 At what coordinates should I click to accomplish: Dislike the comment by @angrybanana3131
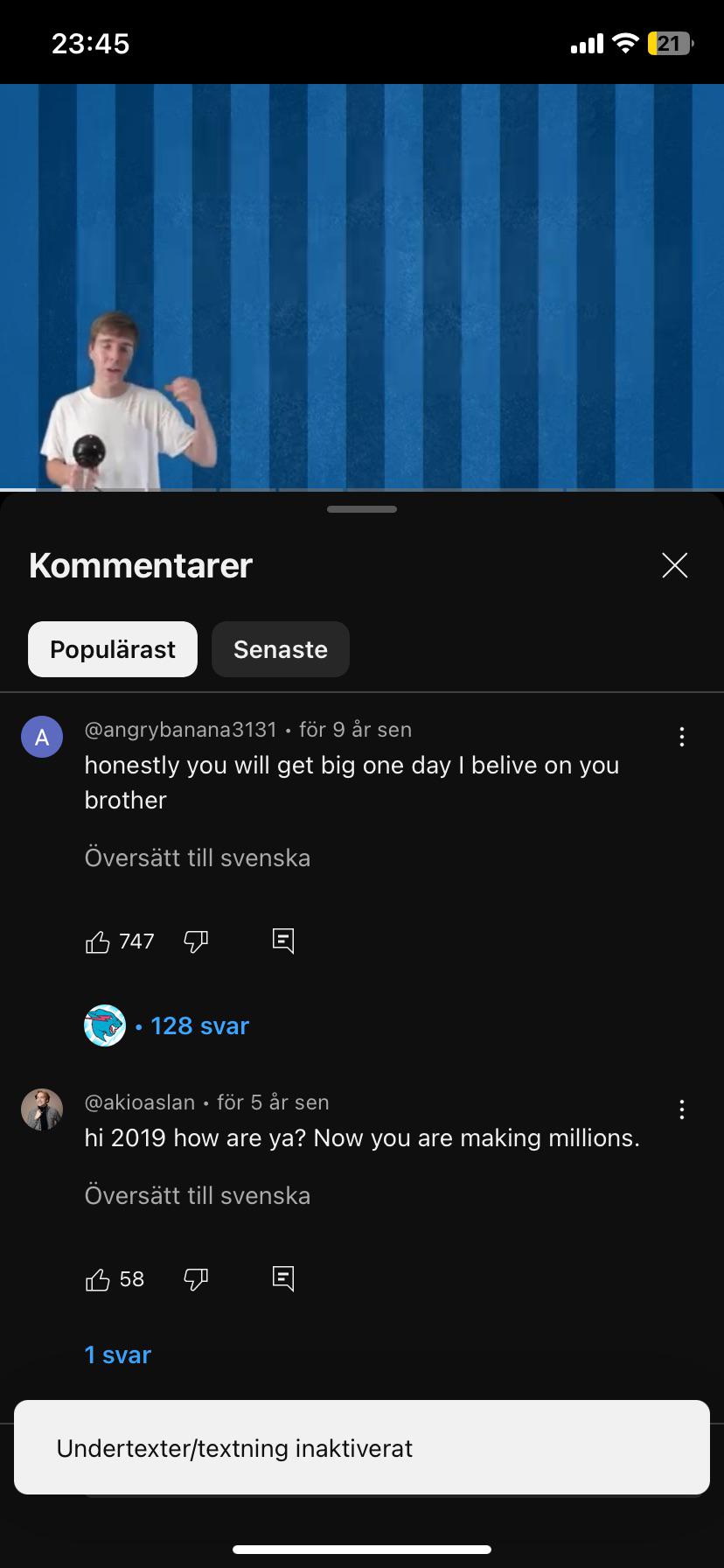click(x=196, y=941)
